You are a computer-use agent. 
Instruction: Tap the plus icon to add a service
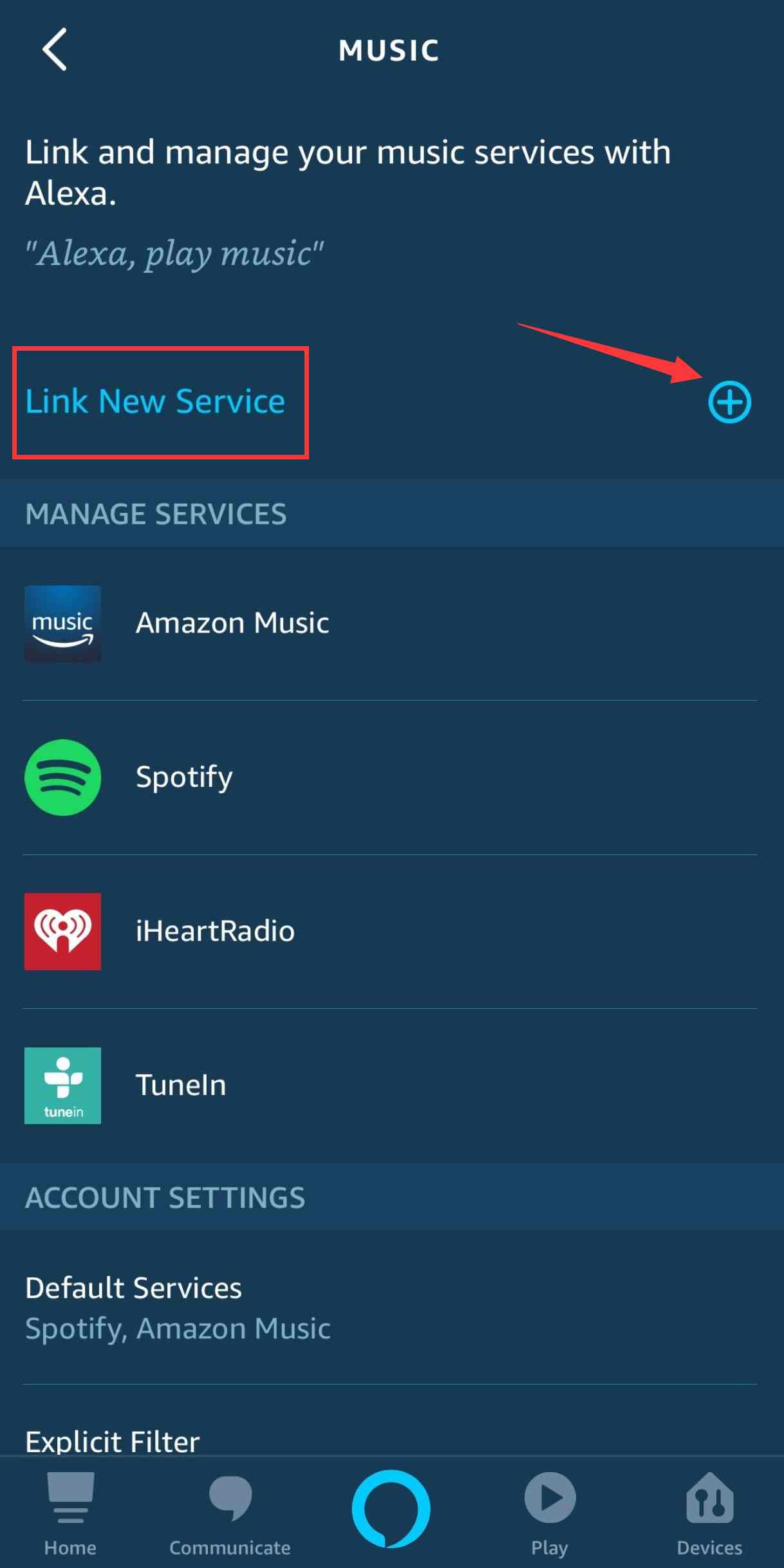(729, 403)
